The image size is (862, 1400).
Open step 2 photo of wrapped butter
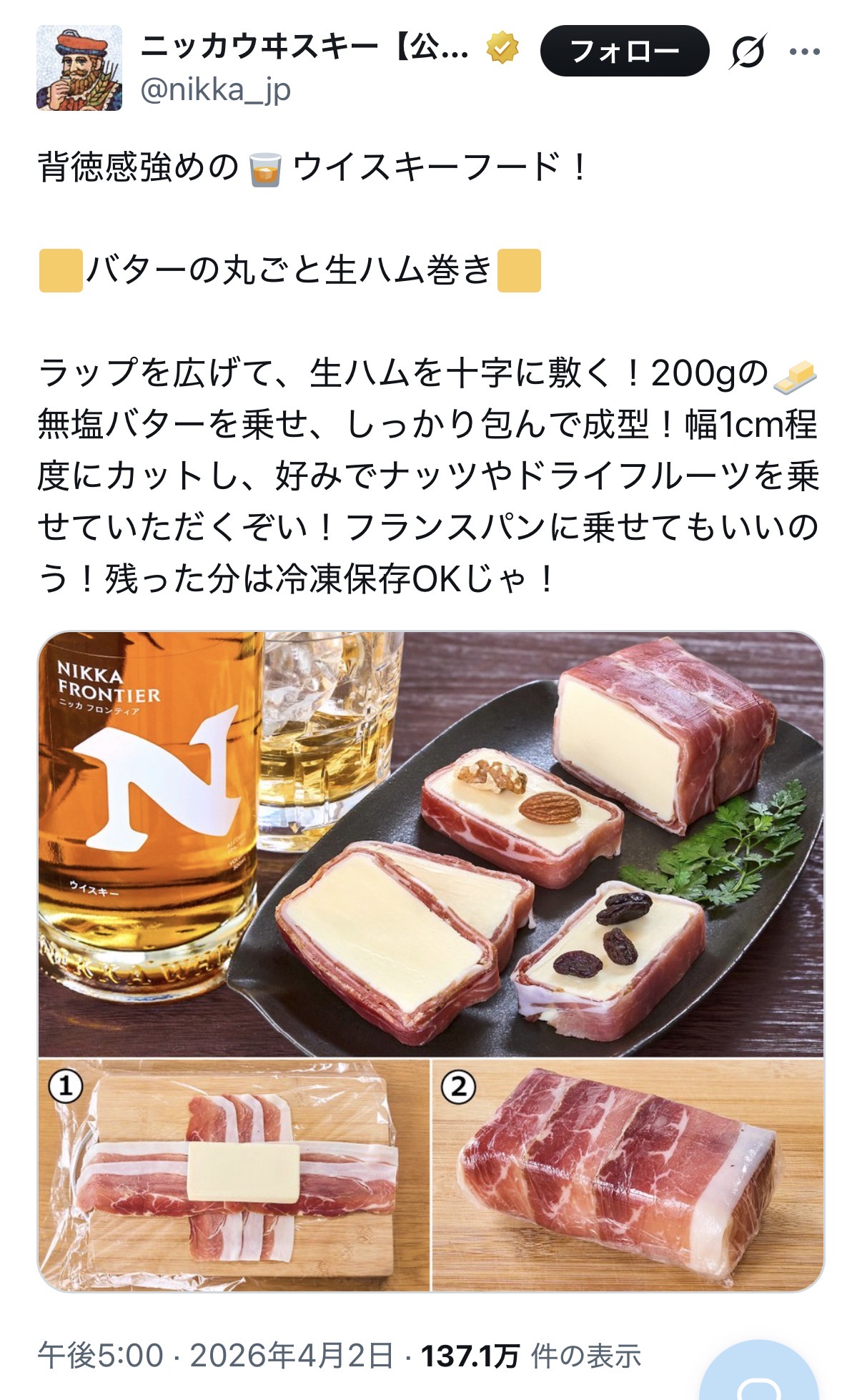coord(628,1174)
